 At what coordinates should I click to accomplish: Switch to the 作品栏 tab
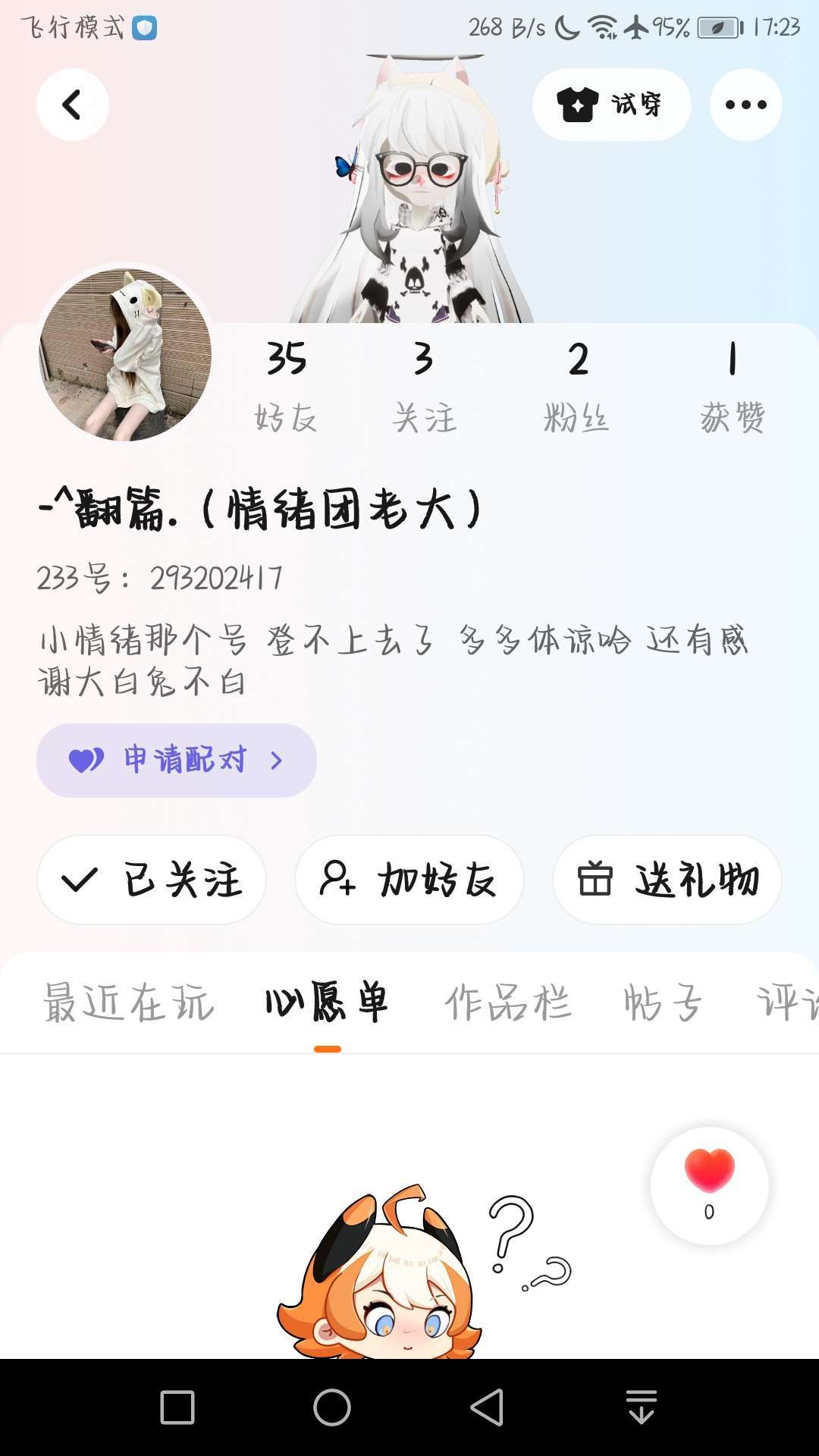click(507, 1003)
